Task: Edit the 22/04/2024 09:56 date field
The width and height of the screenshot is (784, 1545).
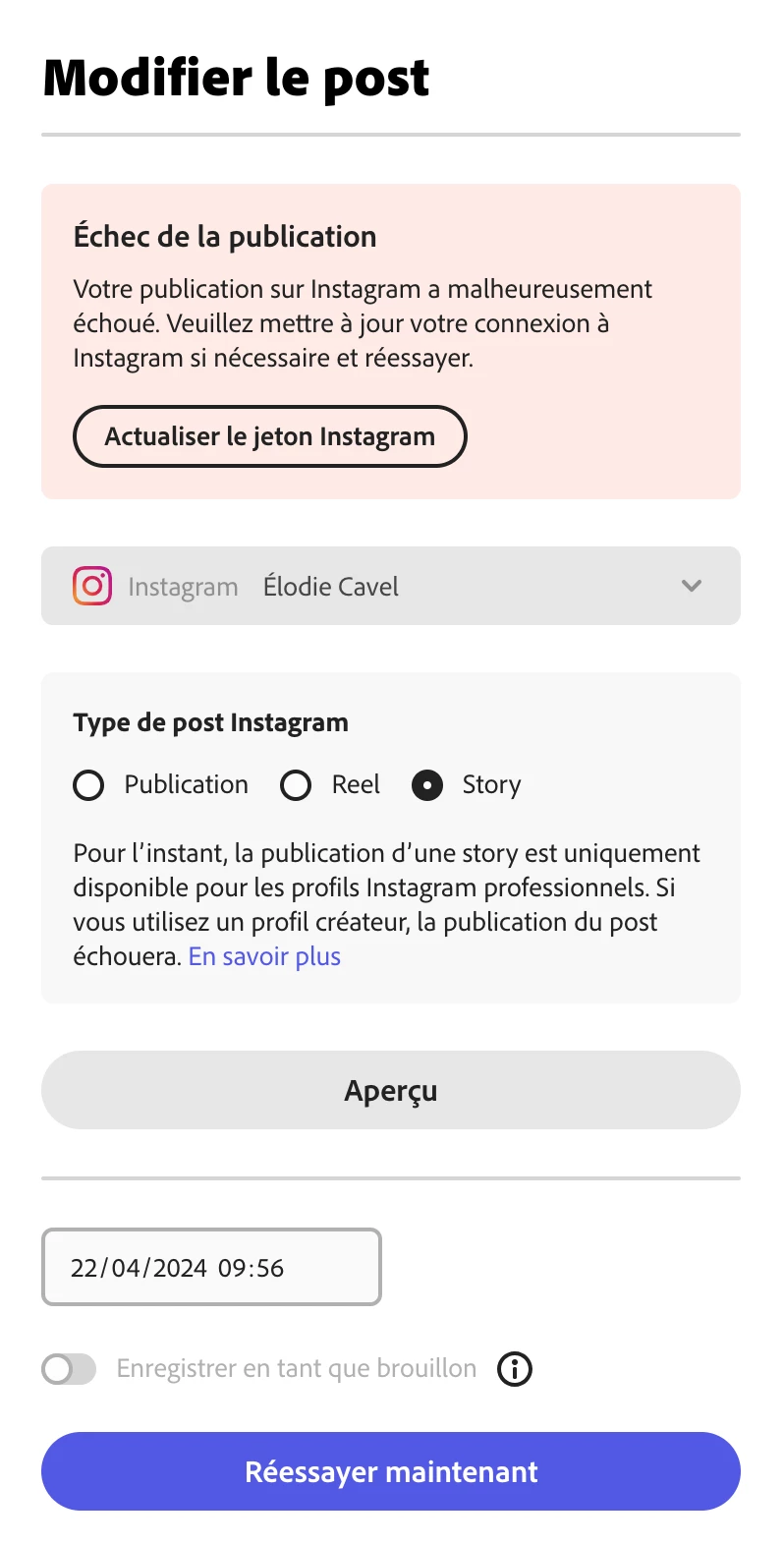Action: coord(211,1267)
